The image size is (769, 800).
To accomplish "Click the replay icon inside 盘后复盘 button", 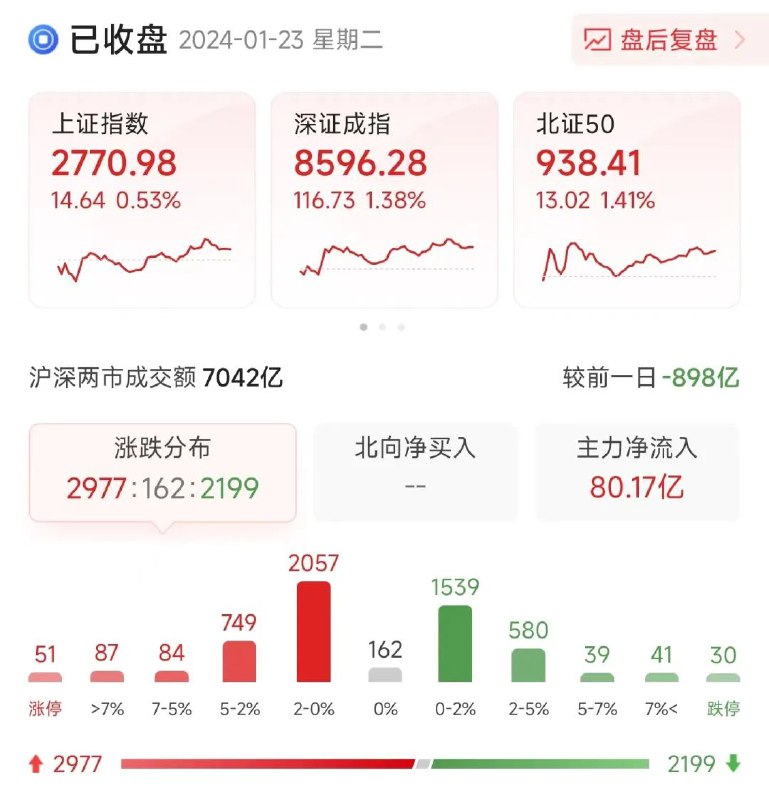I will 600,39.
